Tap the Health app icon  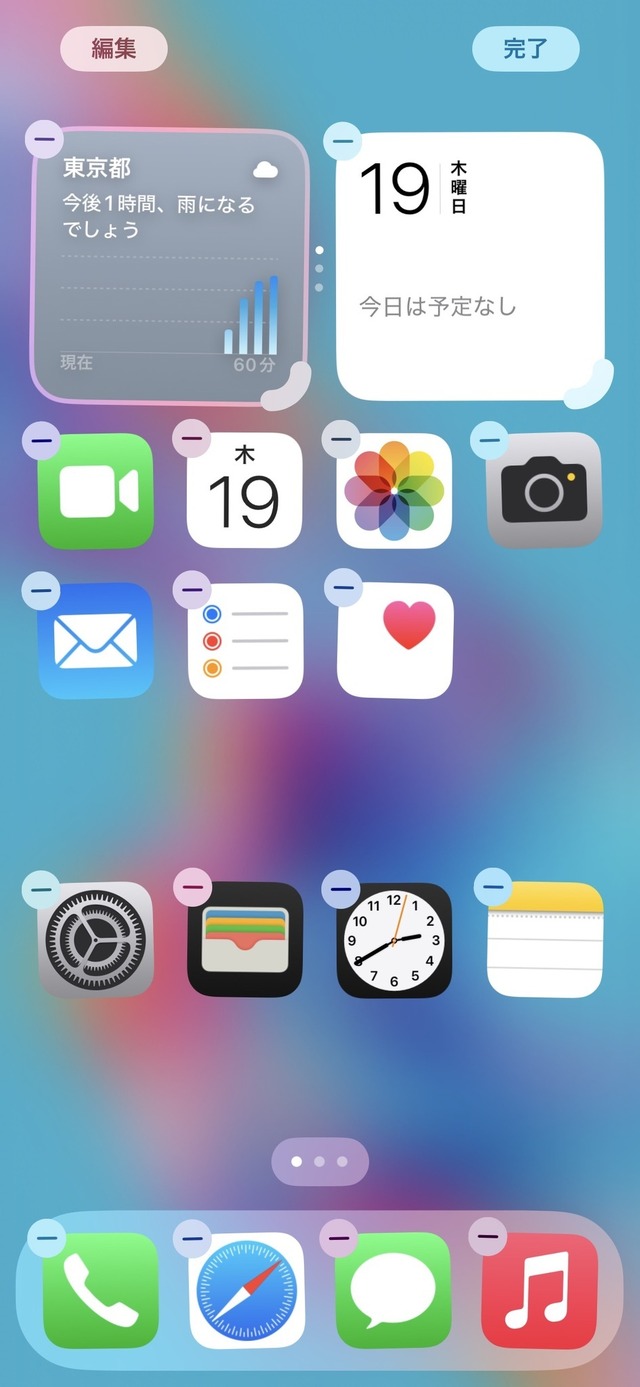coord(394,640)
